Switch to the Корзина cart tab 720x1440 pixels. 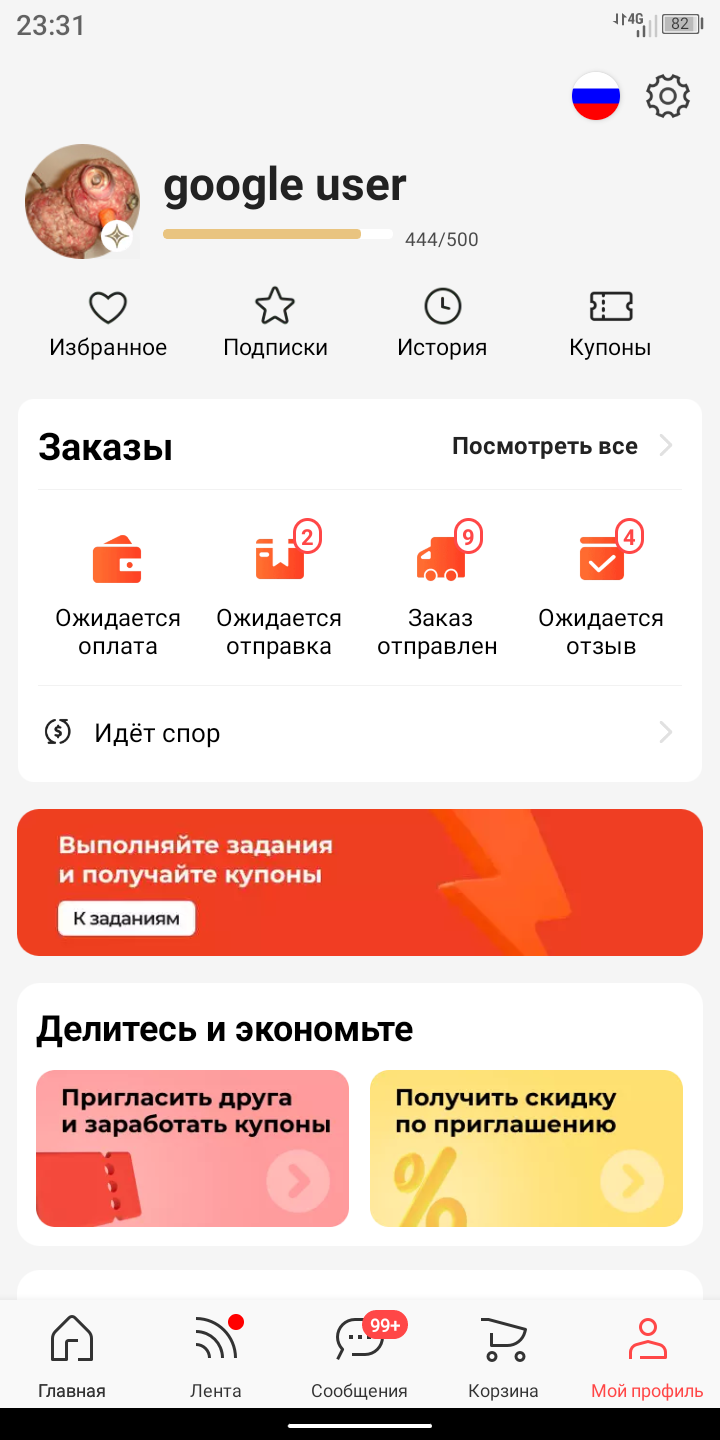[x=503, y=1356]
